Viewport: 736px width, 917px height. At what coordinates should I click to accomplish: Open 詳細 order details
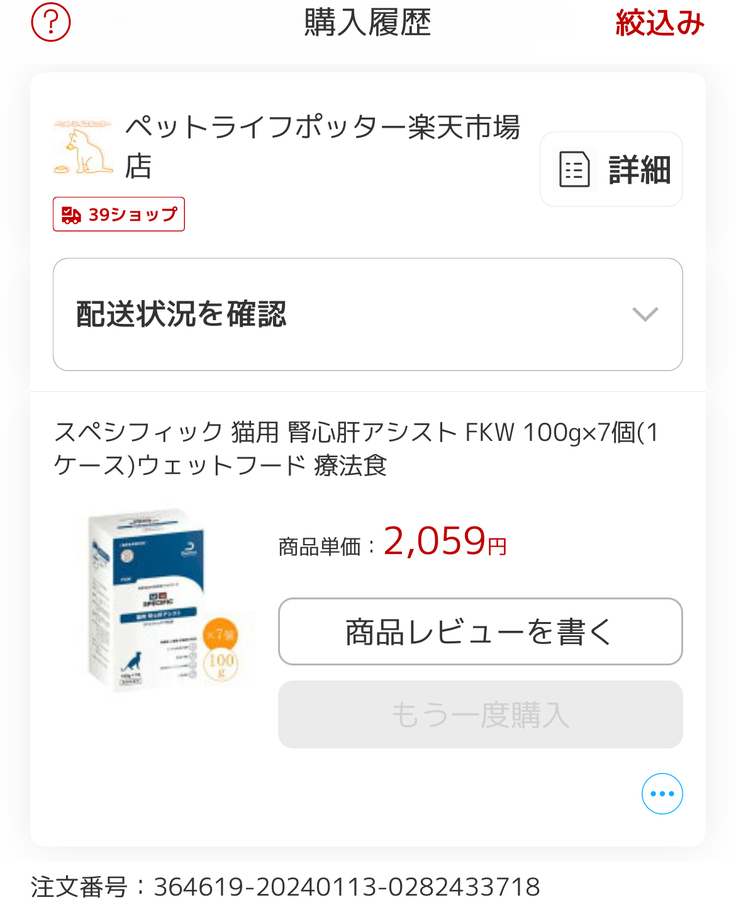(x=611, y=170)
